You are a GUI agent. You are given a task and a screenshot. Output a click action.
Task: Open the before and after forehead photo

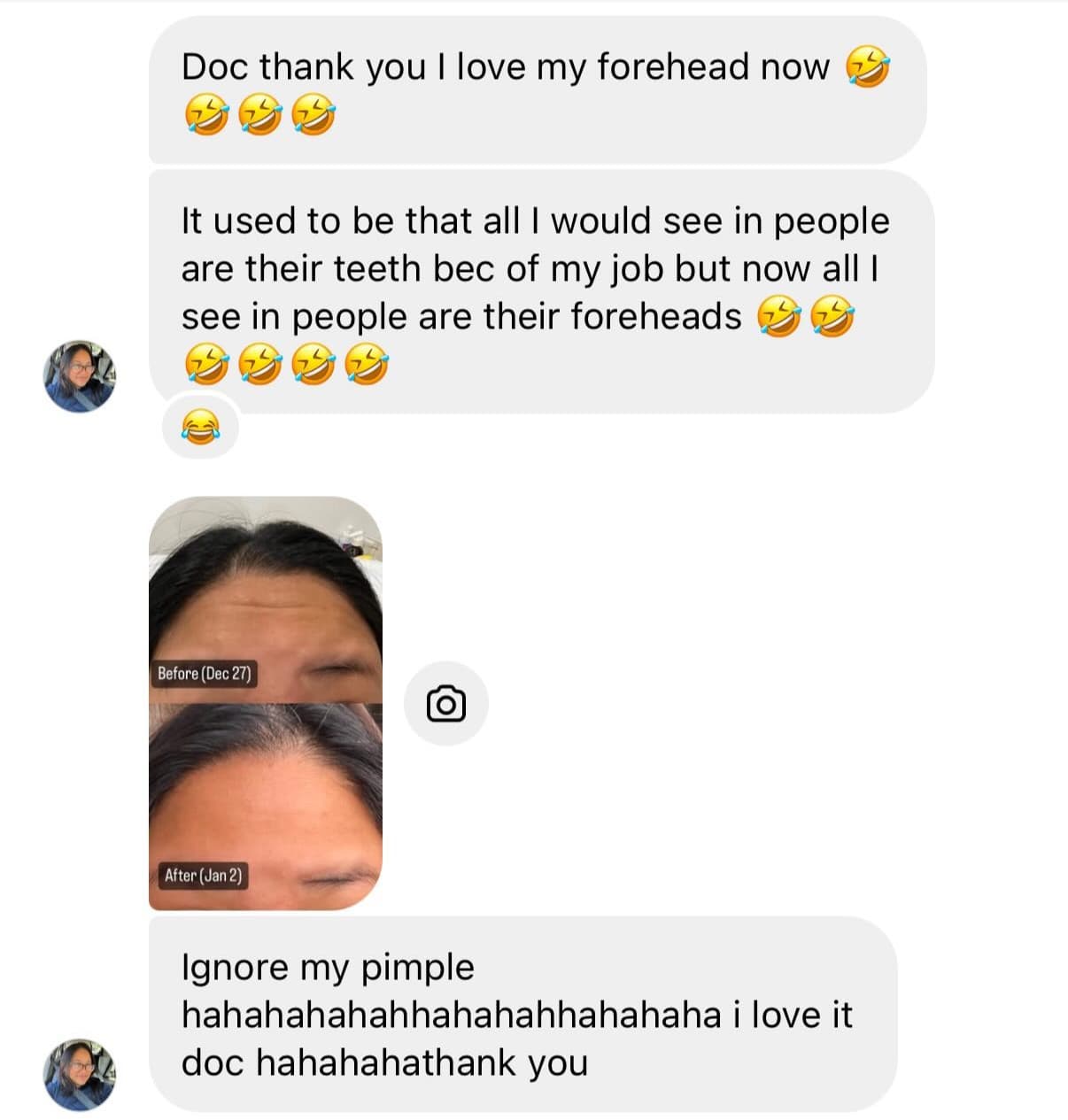pyautogui.click(x=265, y=702)
